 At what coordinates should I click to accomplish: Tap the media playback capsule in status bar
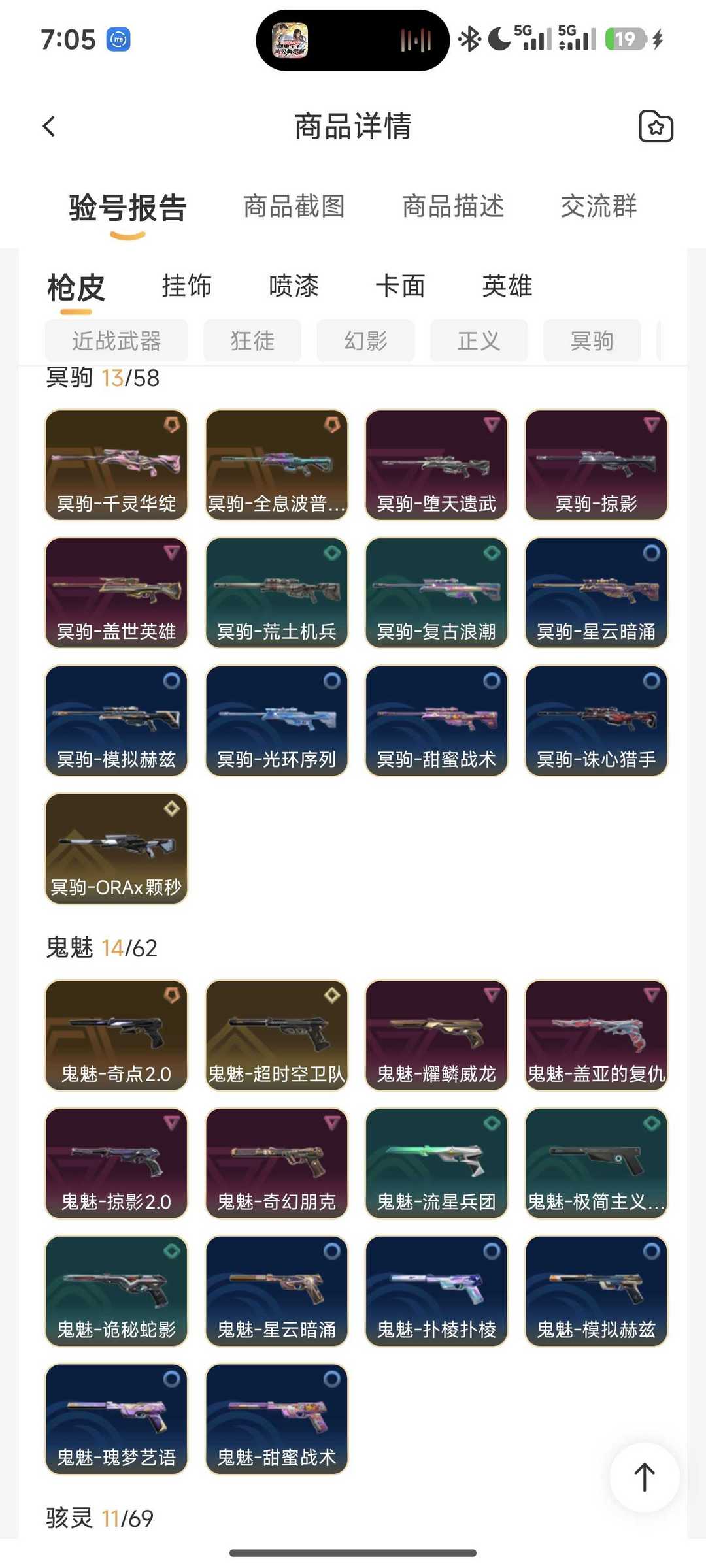[x=352, y=41]
